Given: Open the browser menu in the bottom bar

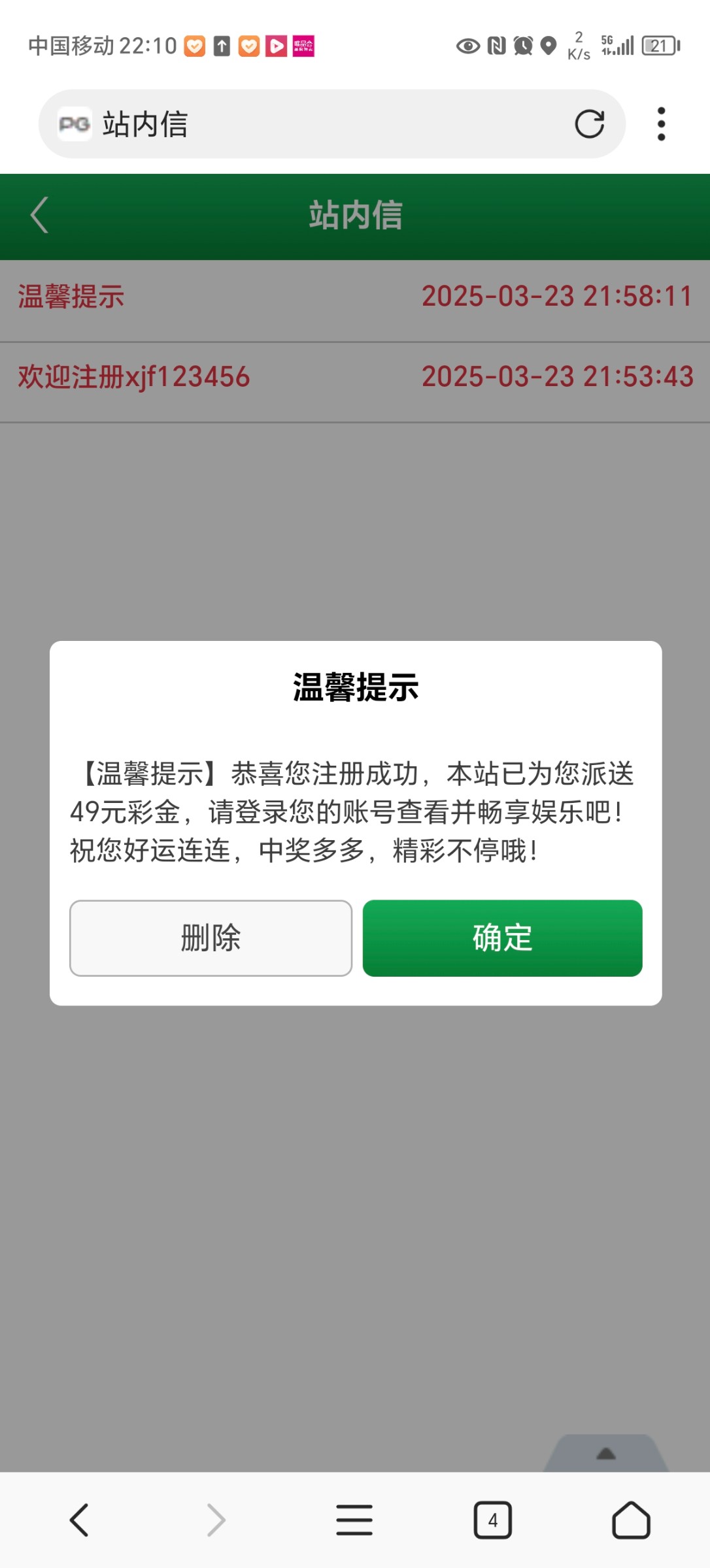Looking at the screenshot, I should pyautogui.click(x=354, y=1520).
